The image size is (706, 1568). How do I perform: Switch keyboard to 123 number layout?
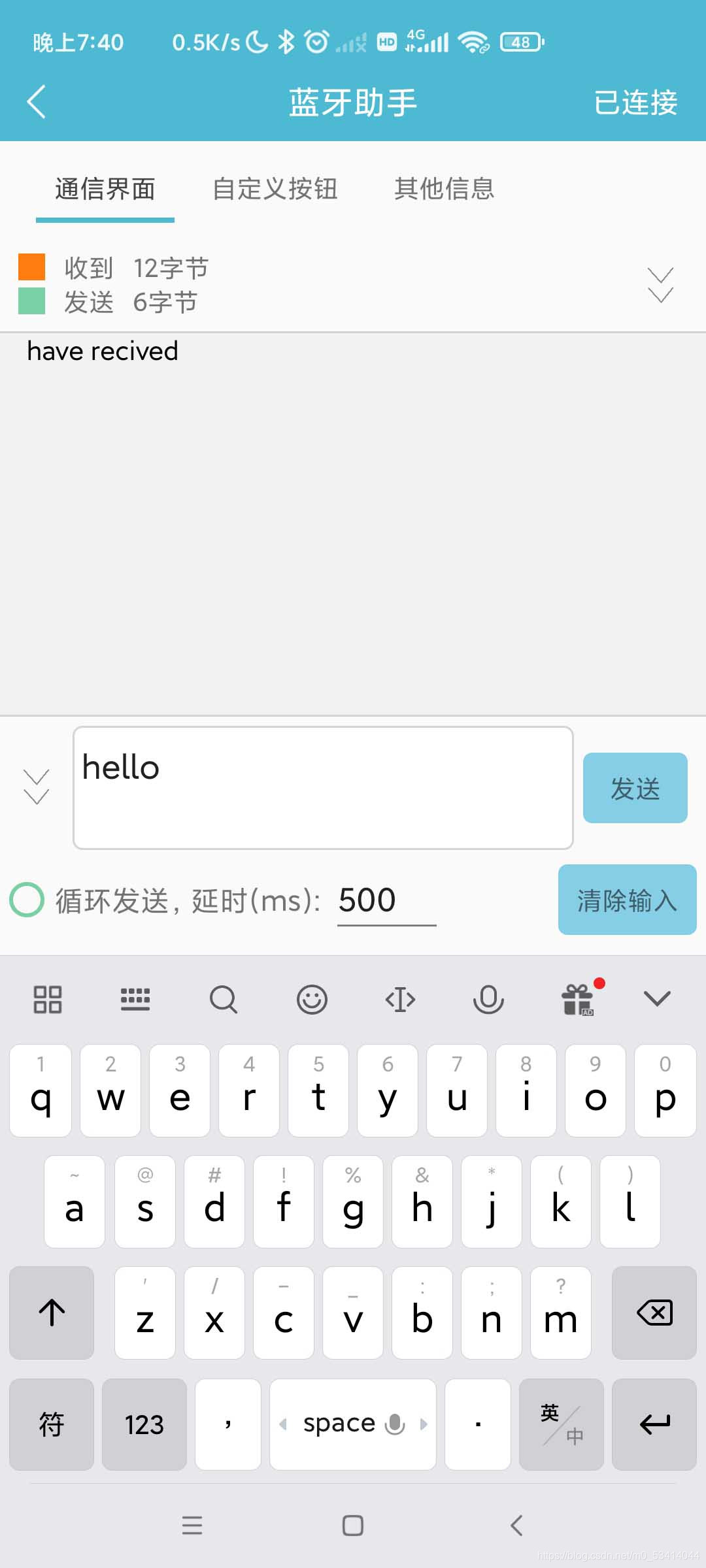click(144, 1424)
